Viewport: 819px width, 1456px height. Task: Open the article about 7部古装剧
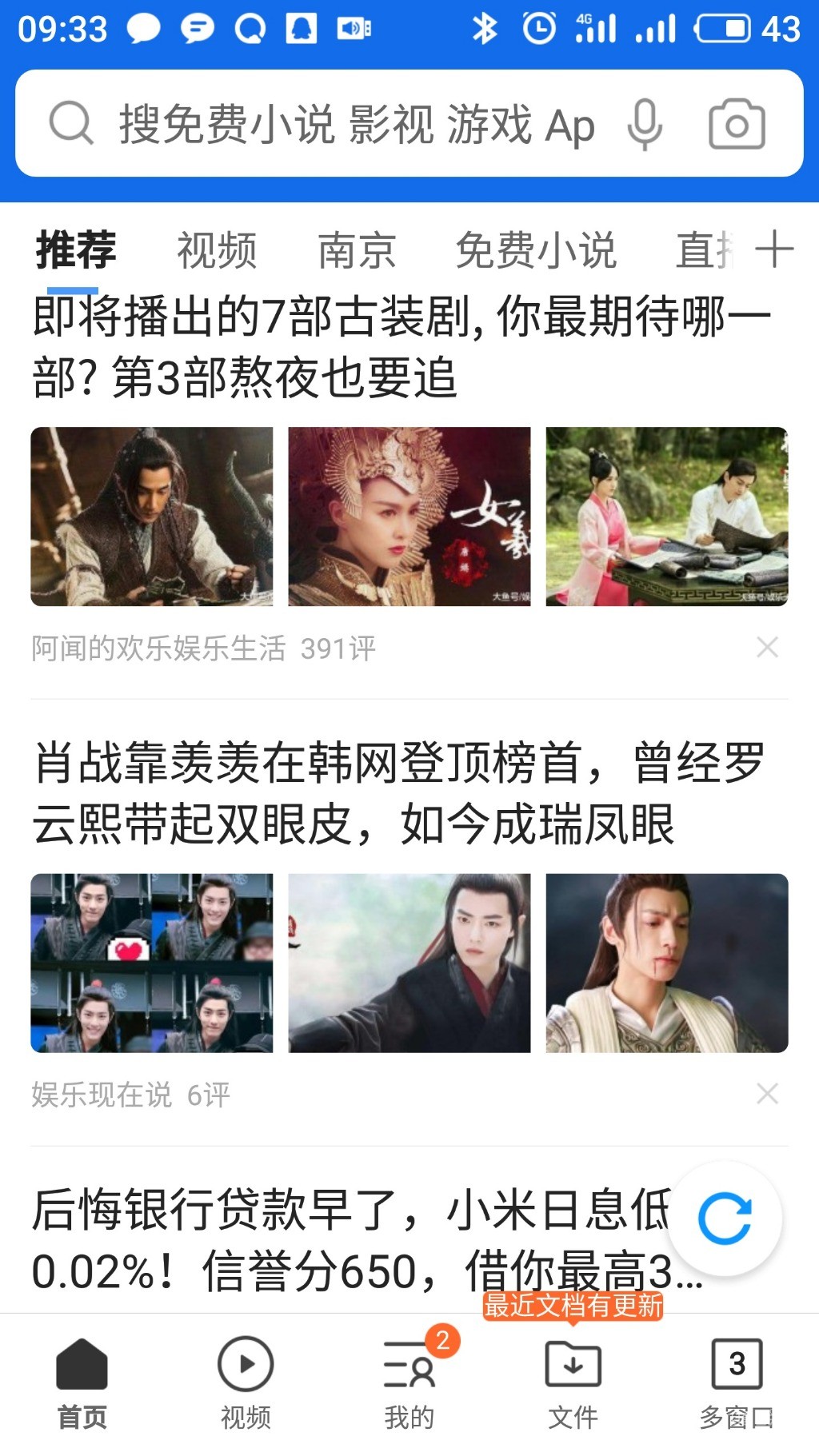[400, 346]
